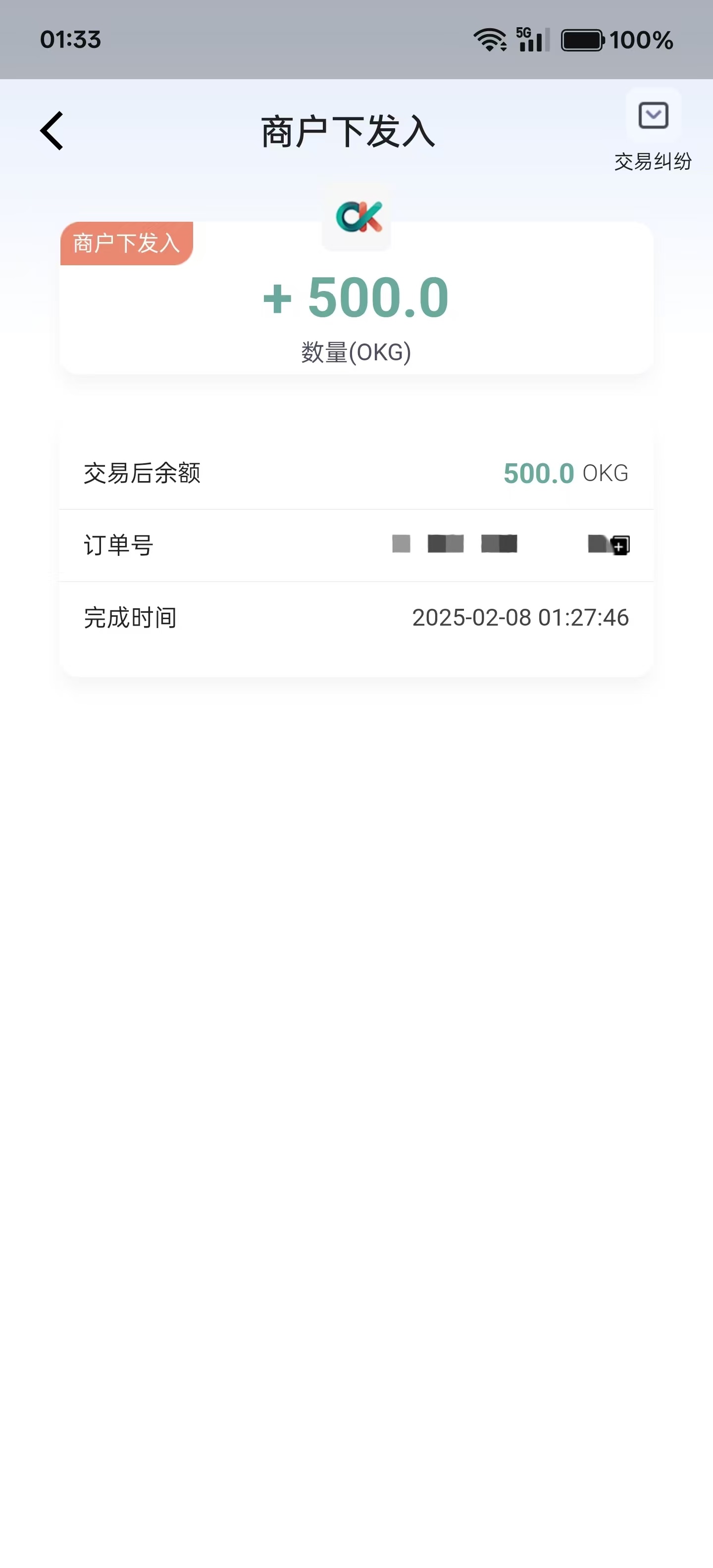Screen dimensions: 713x1568
Task: Tap the 交易纠纷 text link
Action: (653, 161)
